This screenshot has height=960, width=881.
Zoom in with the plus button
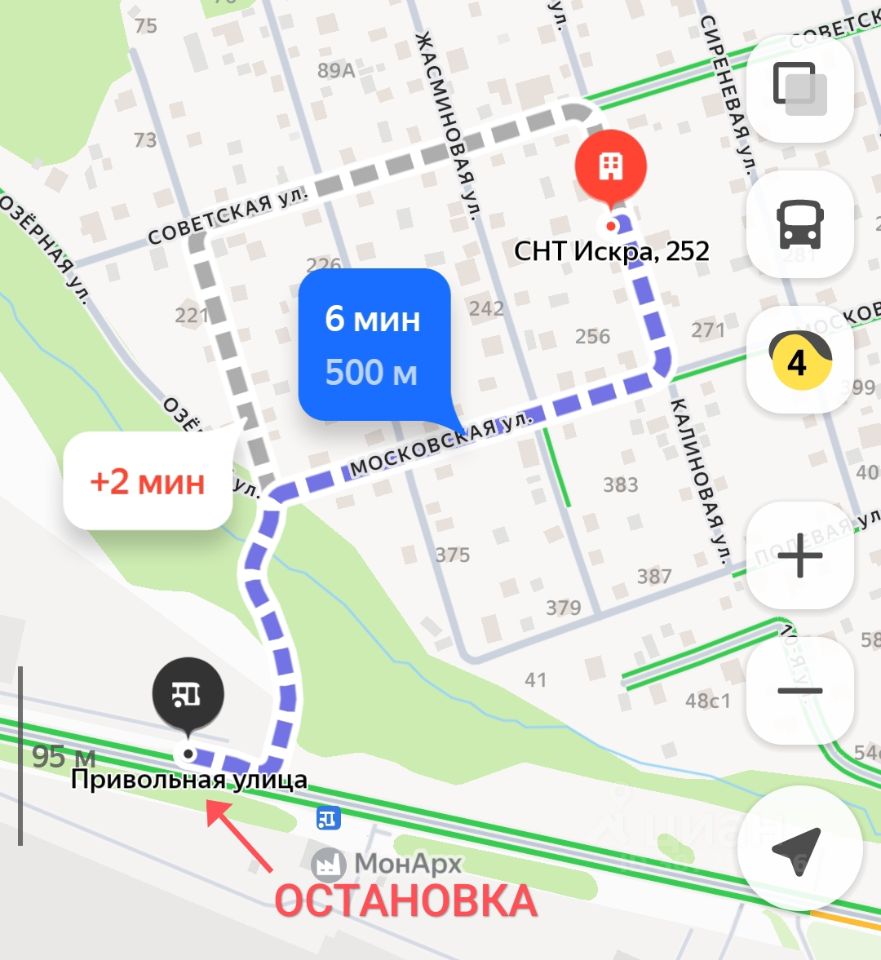tap(800, 556)
